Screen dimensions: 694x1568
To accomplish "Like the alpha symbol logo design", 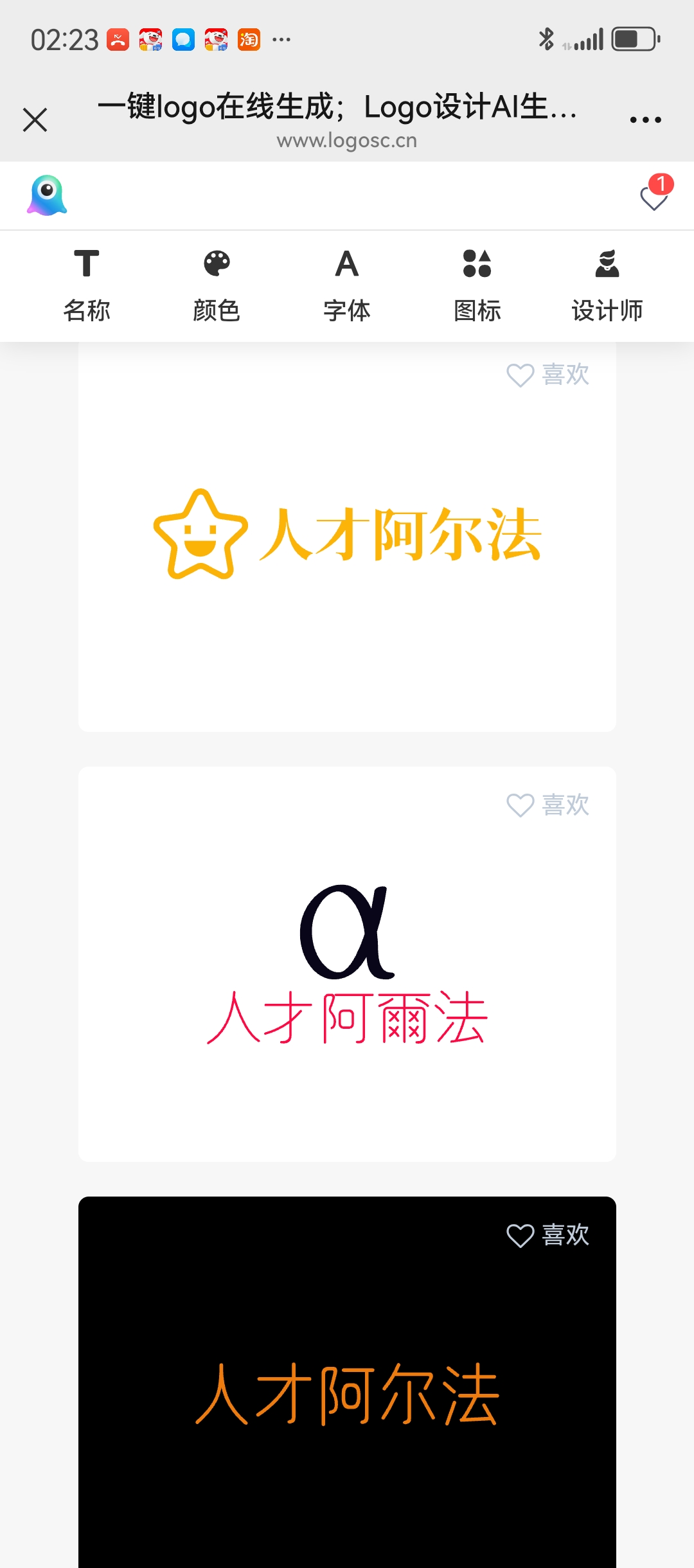I will (547, 805).
